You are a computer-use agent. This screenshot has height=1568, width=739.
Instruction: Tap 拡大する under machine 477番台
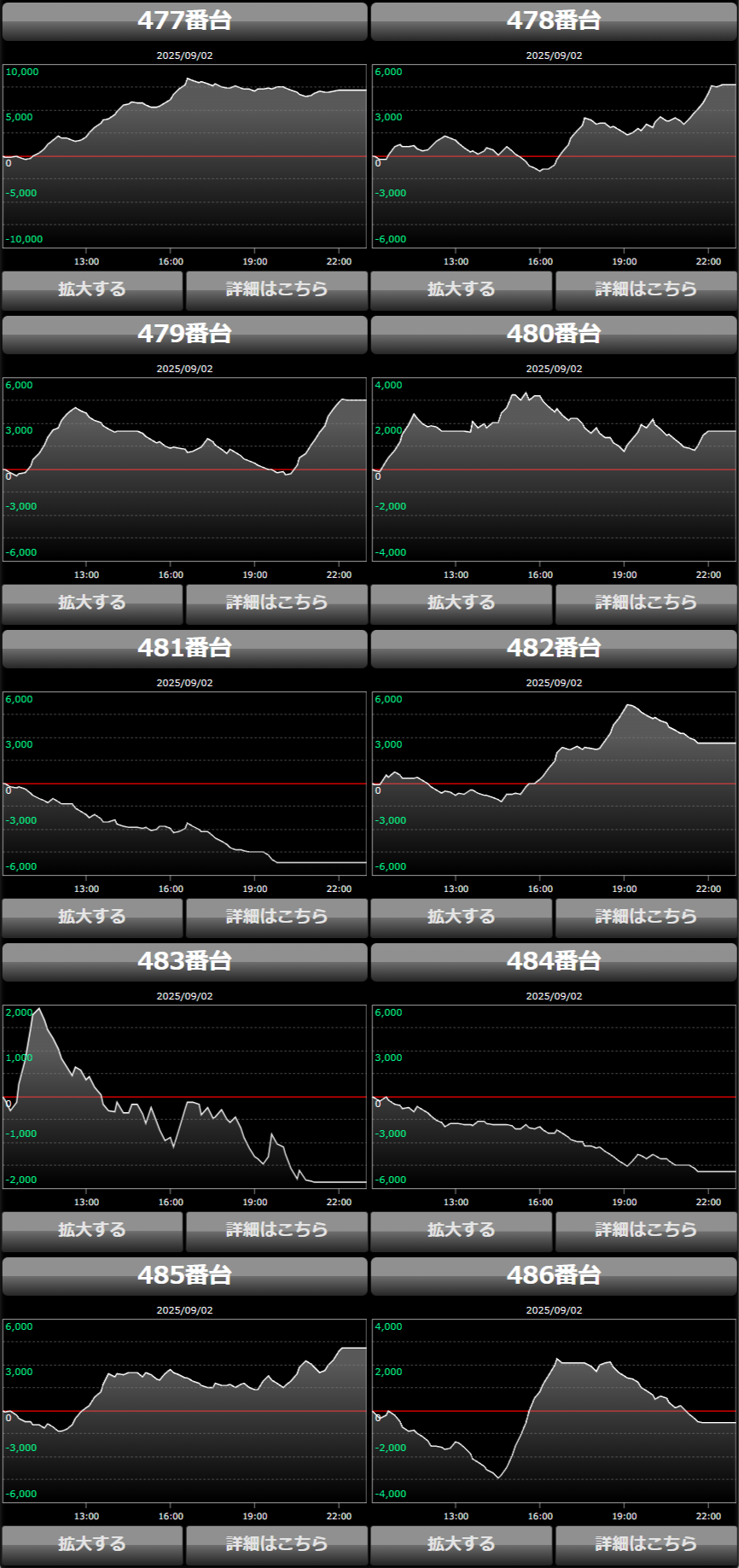click(x=92, y=289)
